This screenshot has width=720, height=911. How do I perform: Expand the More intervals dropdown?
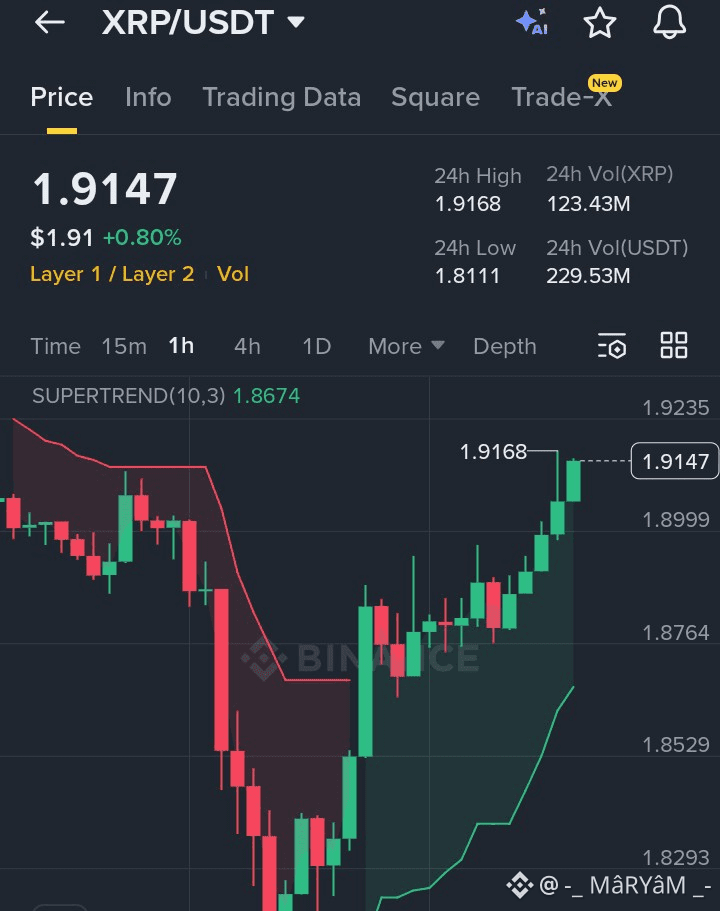click(x=406, y=346)
